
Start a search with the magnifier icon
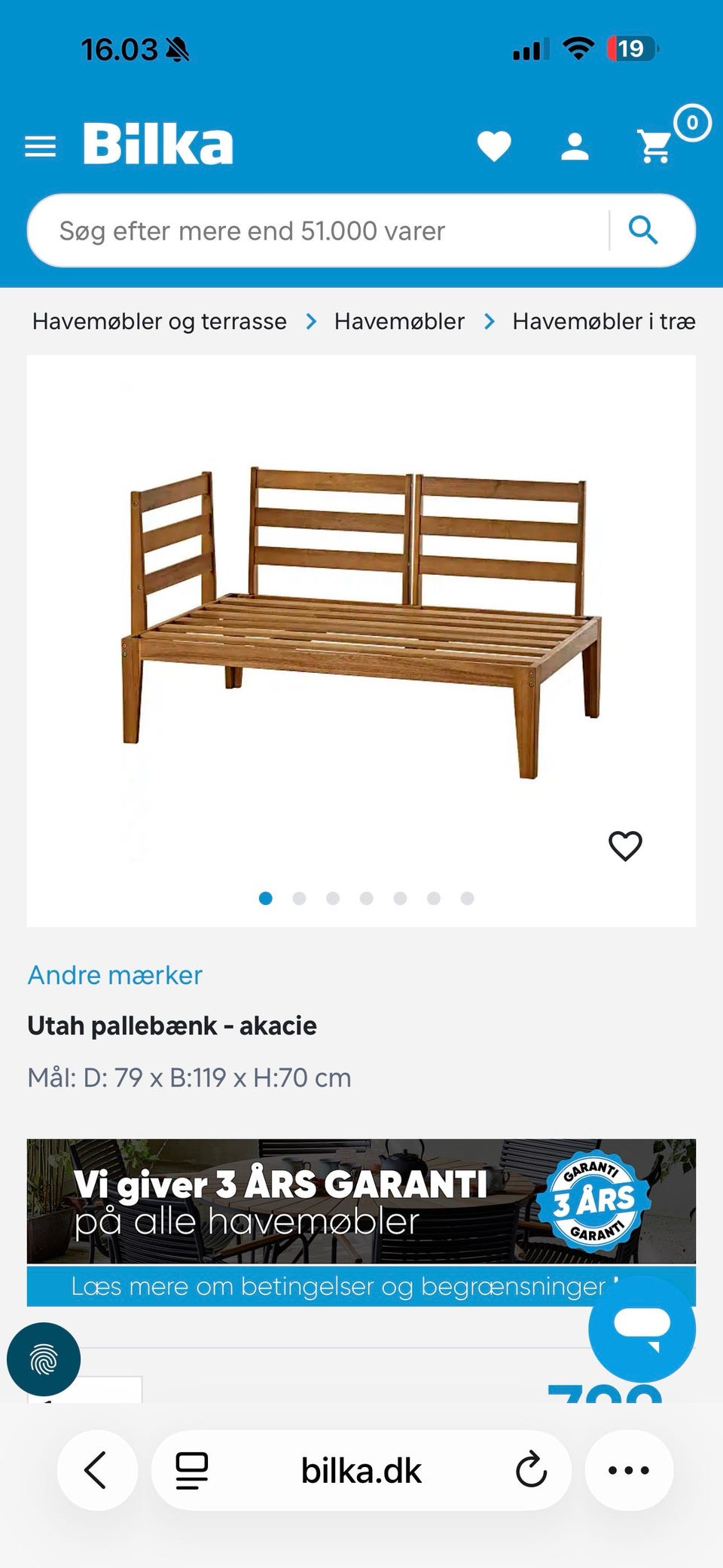pos(645,230)
